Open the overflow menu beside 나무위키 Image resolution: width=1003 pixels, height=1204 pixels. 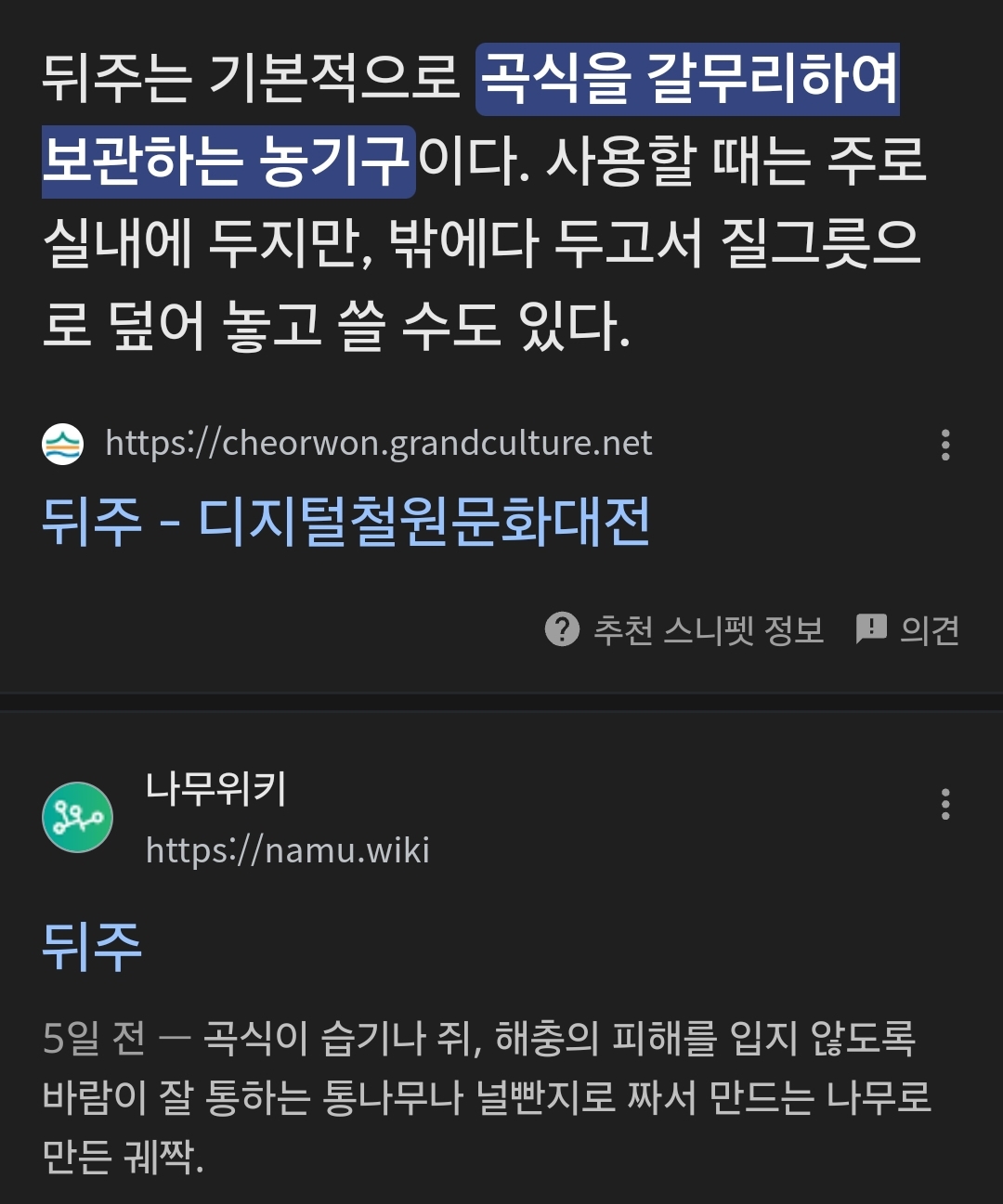click(945, 804)
